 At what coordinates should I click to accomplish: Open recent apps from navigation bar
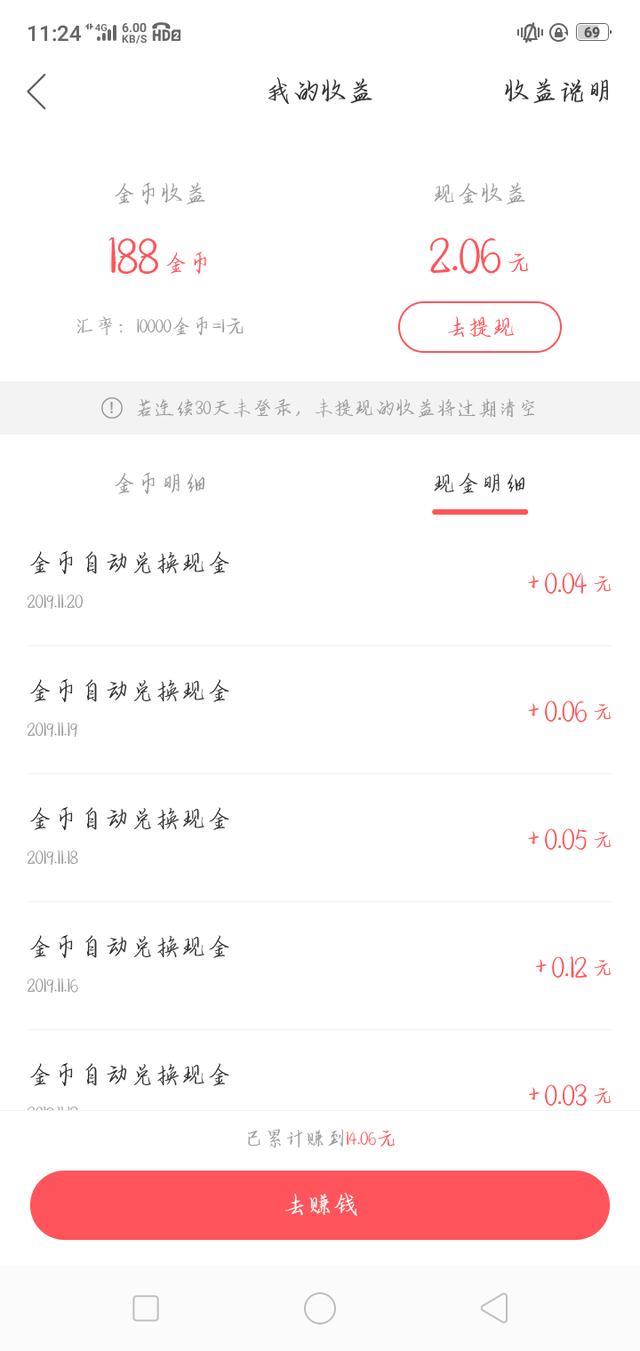146,1308
